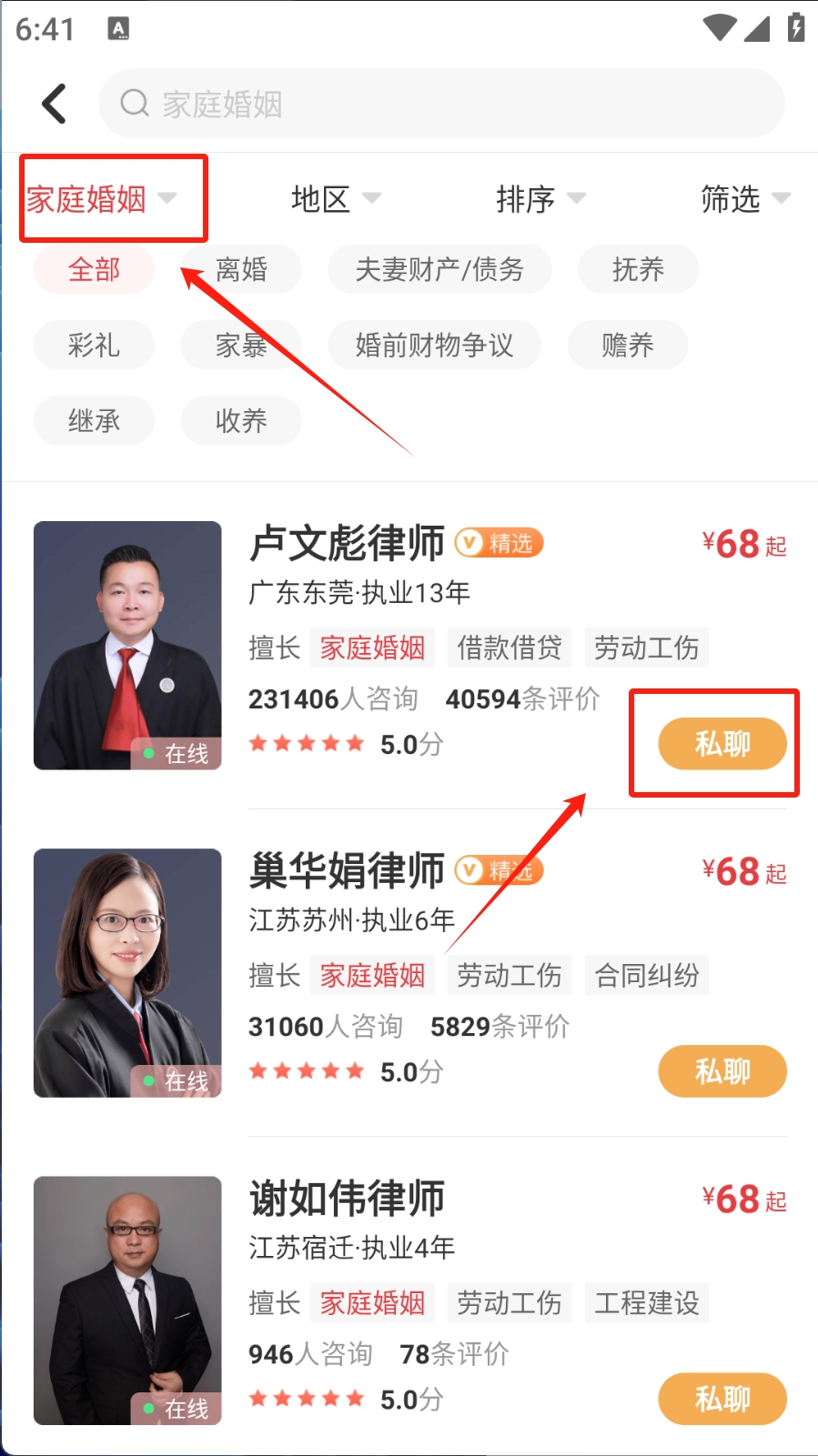Filter by 夫妻财产/债务
818x1456 pixels.
pos(439,269)
